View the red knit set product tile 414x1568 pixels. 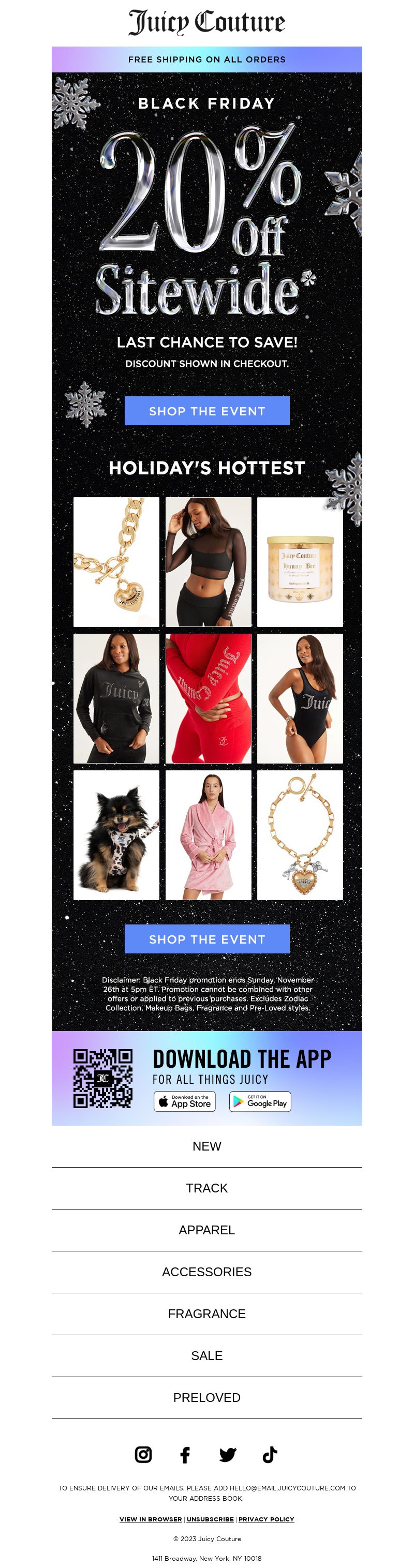pyautogui.click(x=208, y=698)
